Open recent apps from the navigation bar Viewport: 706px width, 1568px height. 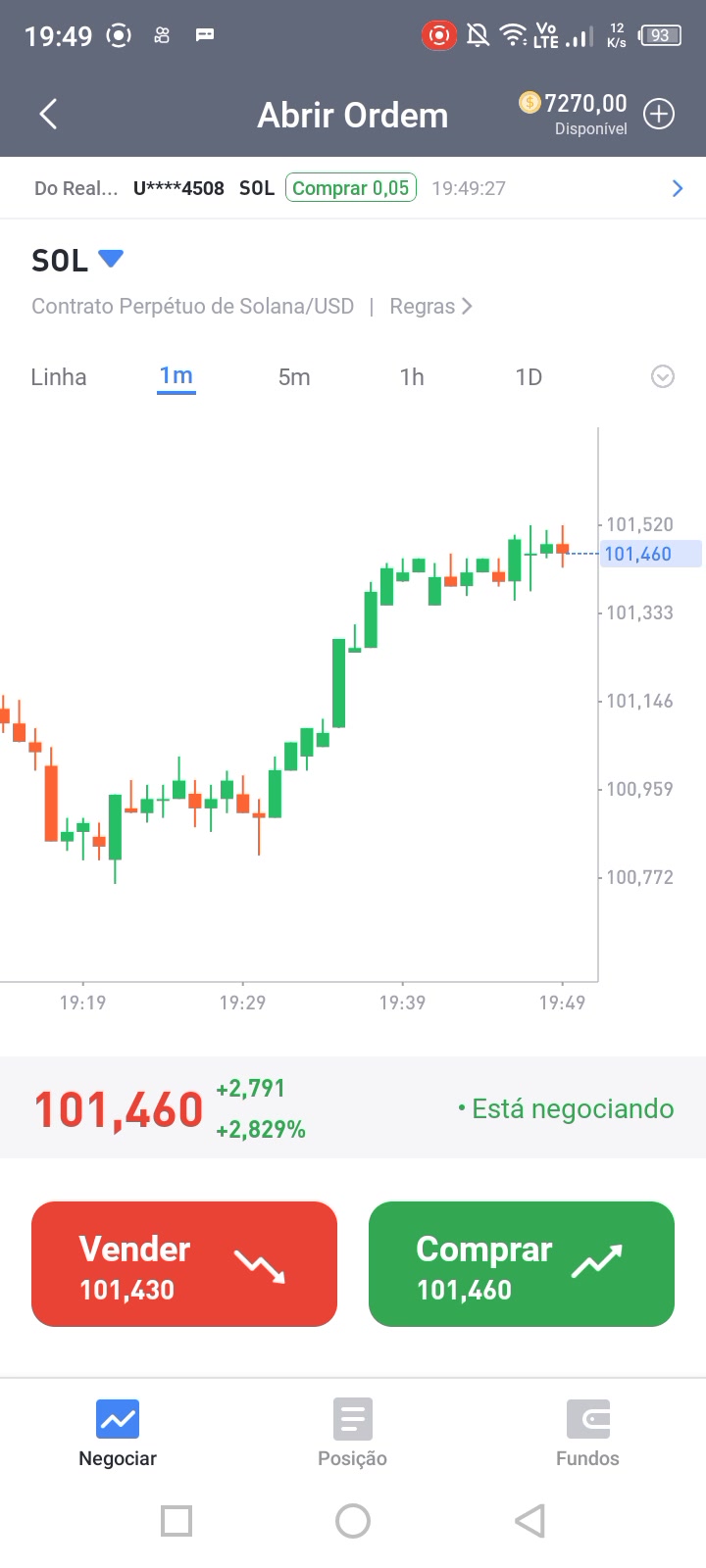(176, 1521)
